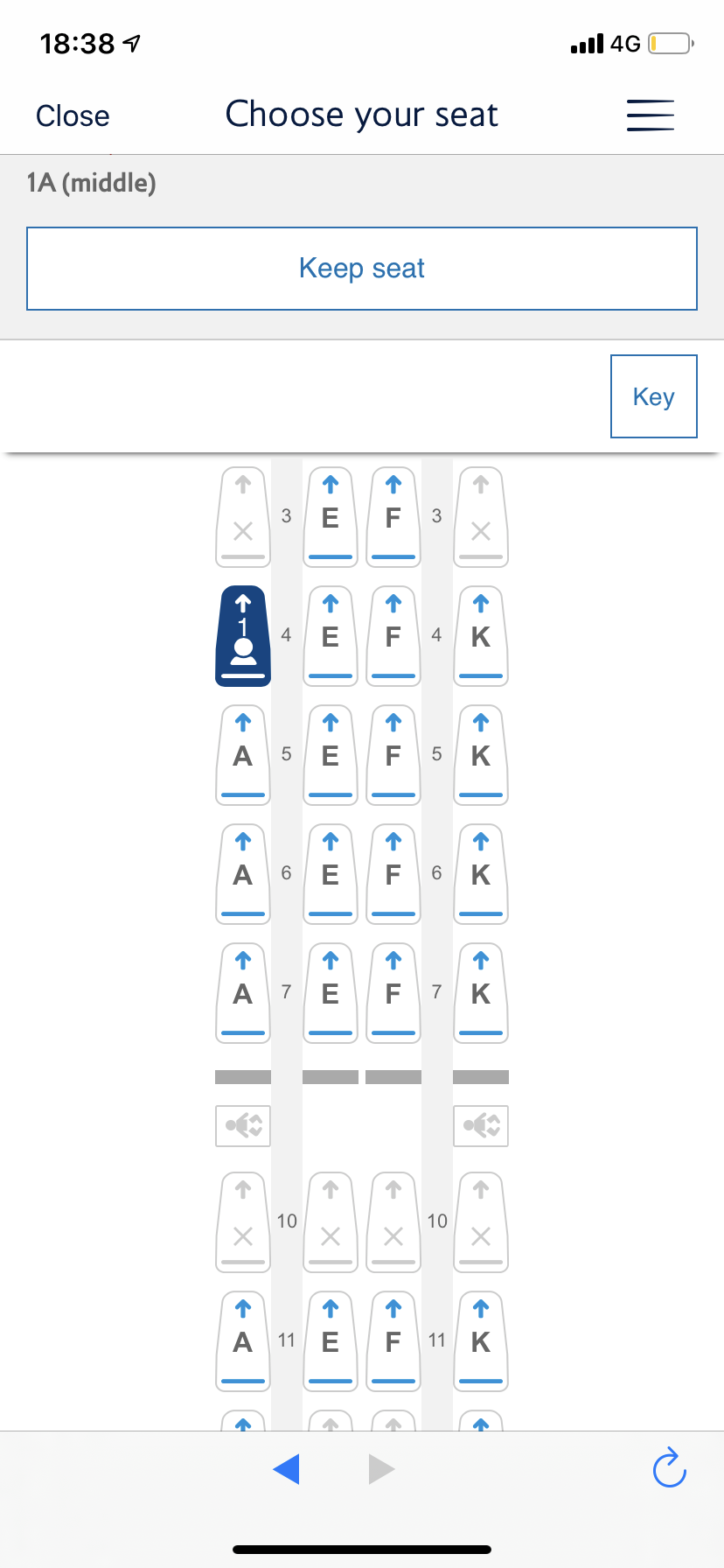The width and height of the screenshot is (724, 1568).
Task: Open the hamburger menu
Action: click(650, 115)
